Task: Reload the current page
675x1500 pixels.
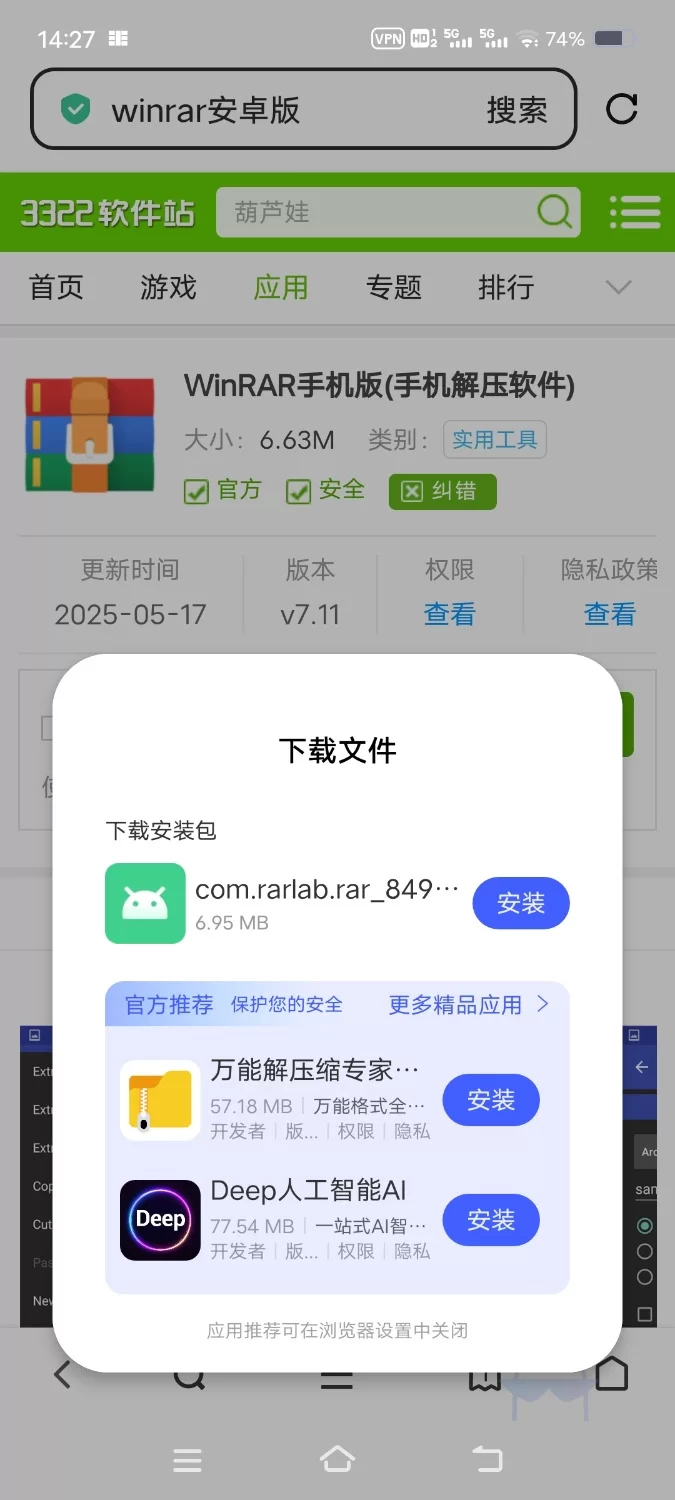Action: pyautogui.click(x=621, y=108)
